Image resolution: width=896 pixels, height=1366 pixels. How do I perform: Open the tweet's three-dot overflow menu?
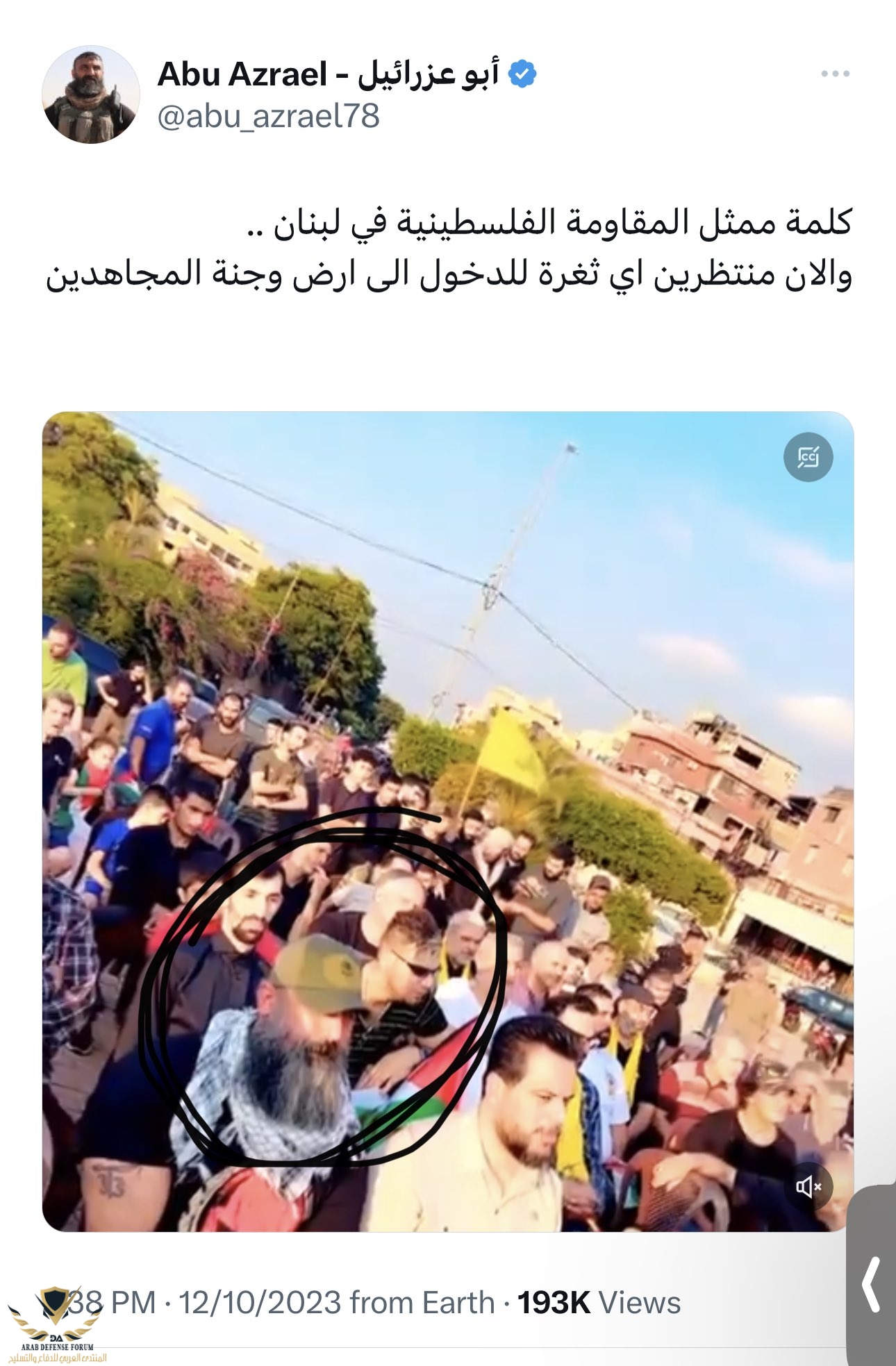click(x=835, y=74)
